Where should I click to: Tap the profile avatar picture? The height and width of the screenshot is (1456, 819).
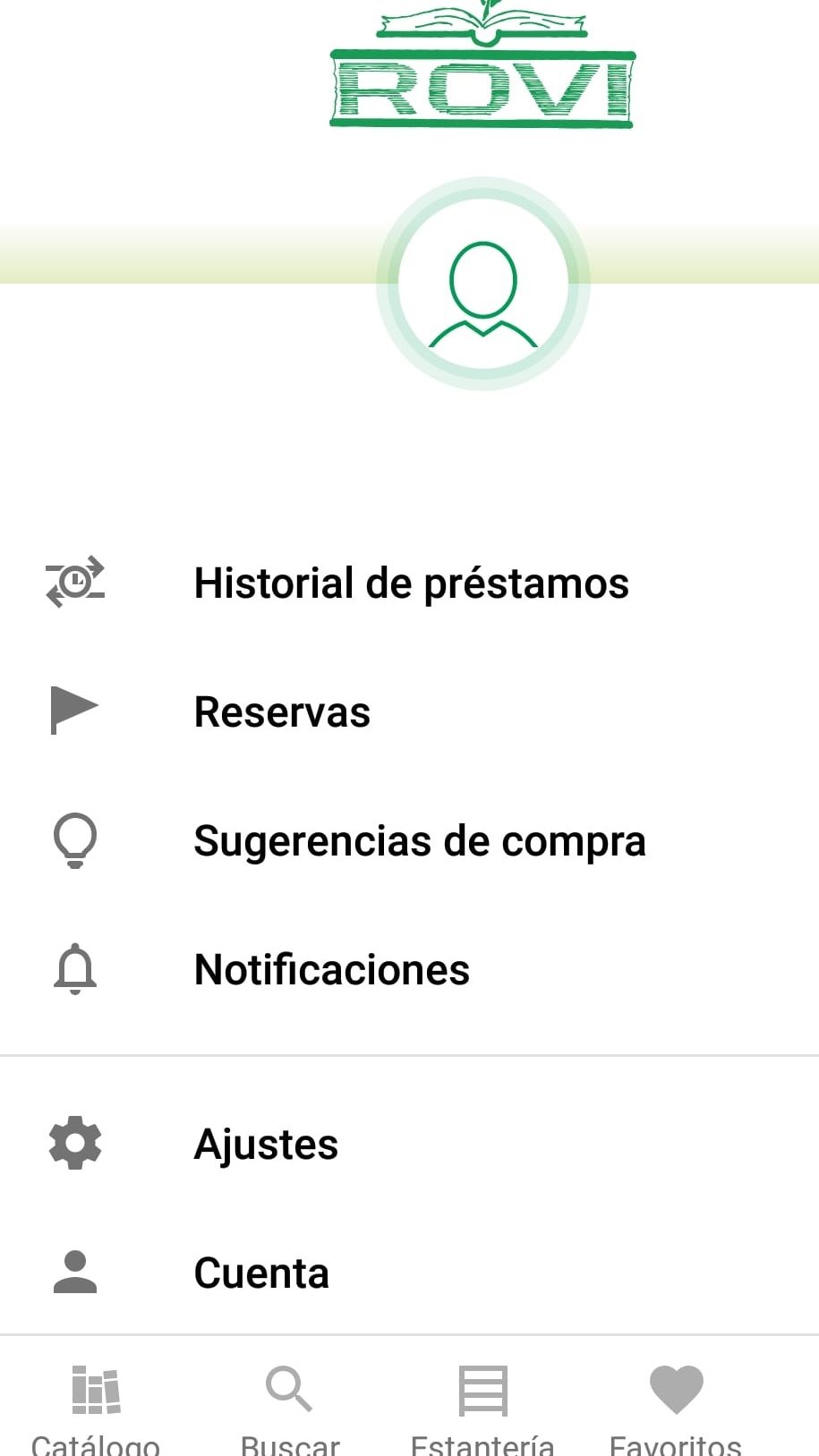tap(483, 284)
